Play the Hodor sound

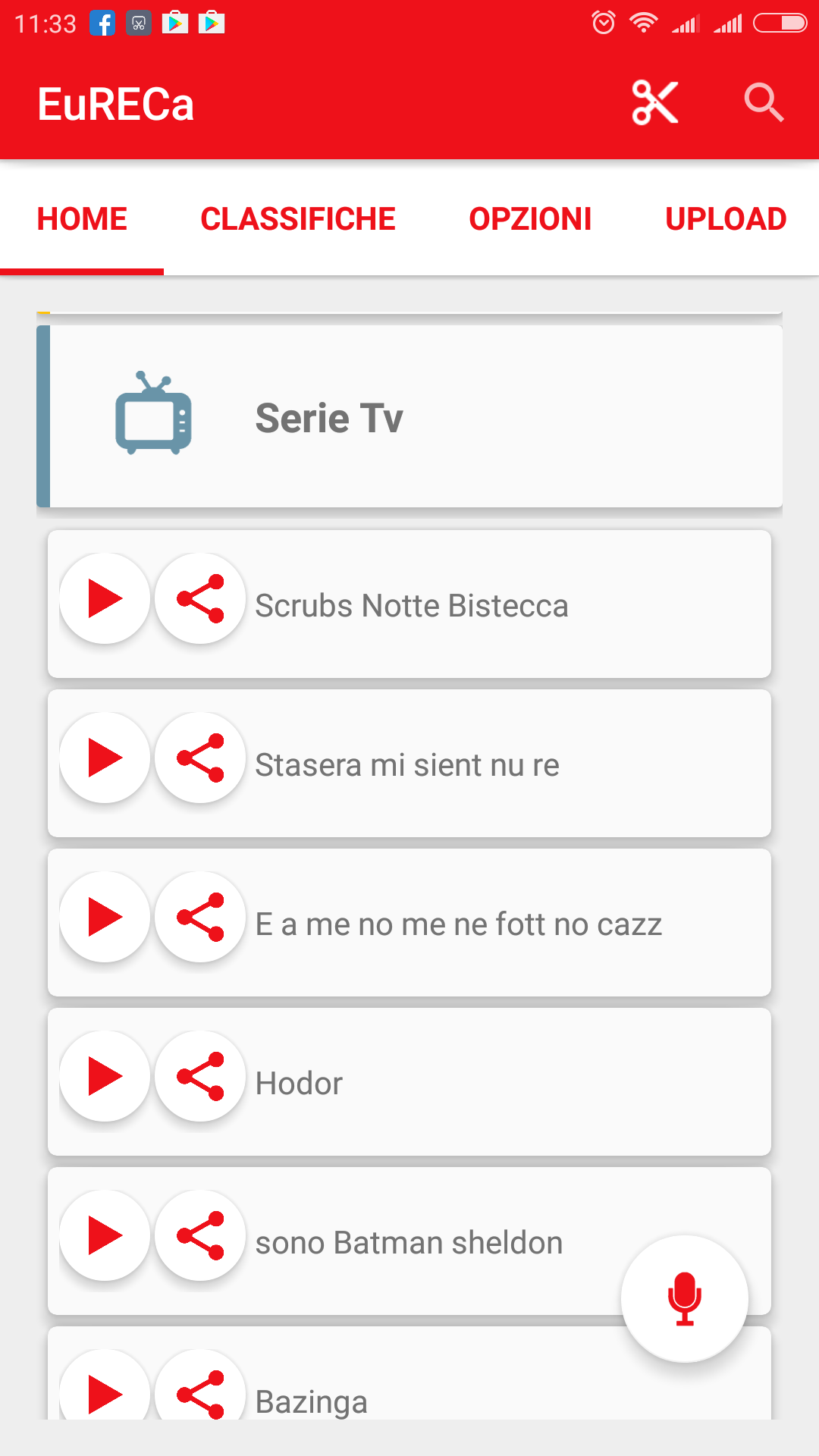point(105,1076)
